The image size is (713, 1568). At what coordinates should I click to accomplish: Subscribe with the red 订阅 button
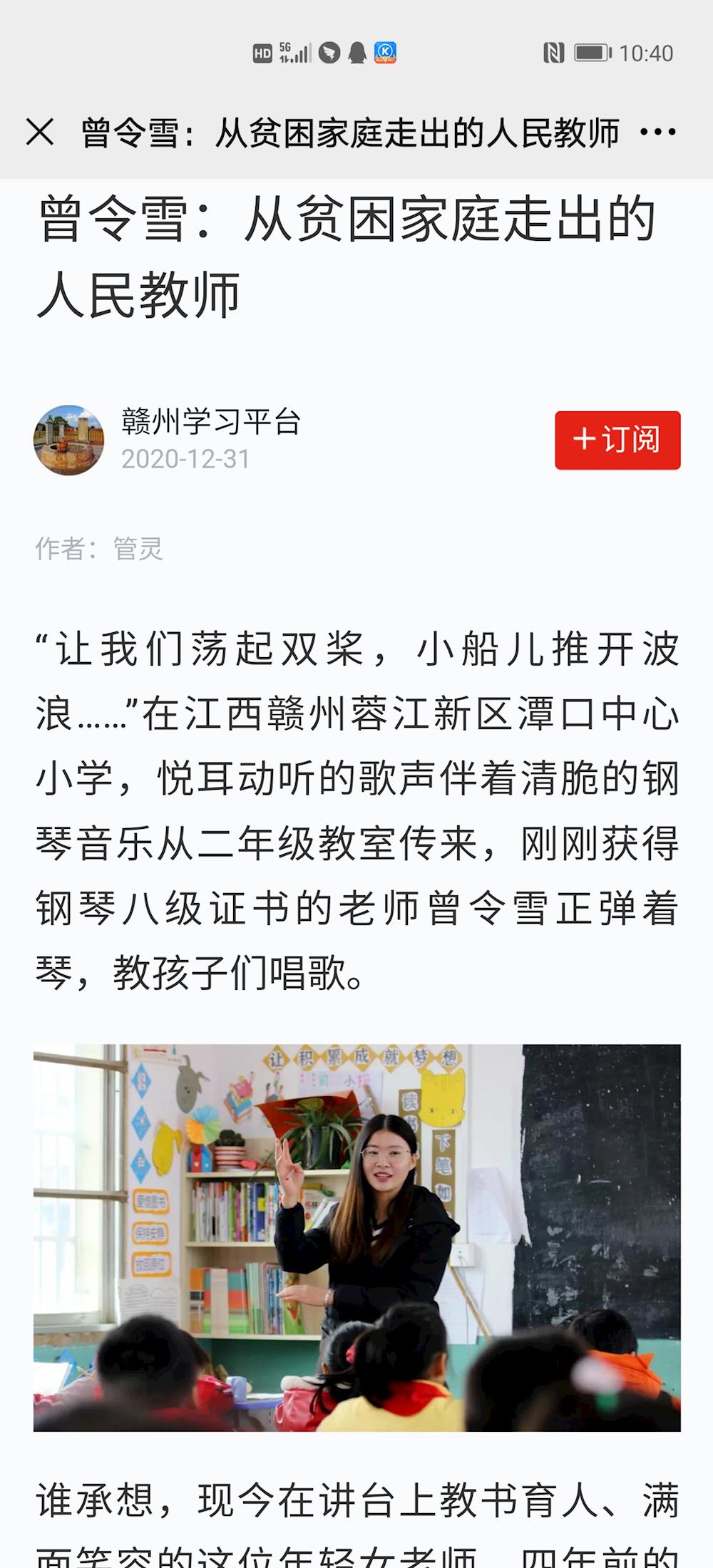pyautogui.click(x=617, y=440)
